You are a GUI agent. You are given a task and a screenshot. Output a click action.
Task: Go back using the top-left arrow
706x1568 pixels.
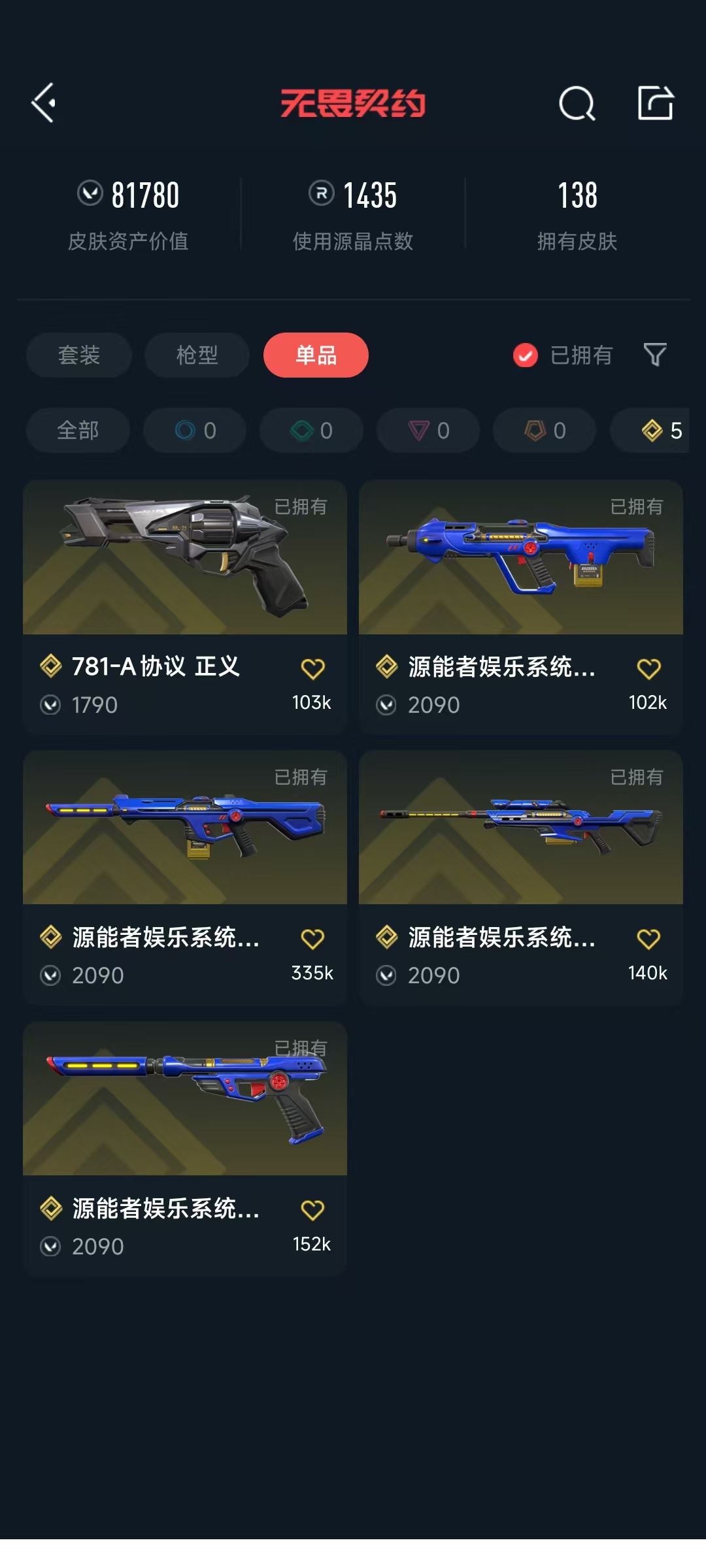tap(44, 103)
